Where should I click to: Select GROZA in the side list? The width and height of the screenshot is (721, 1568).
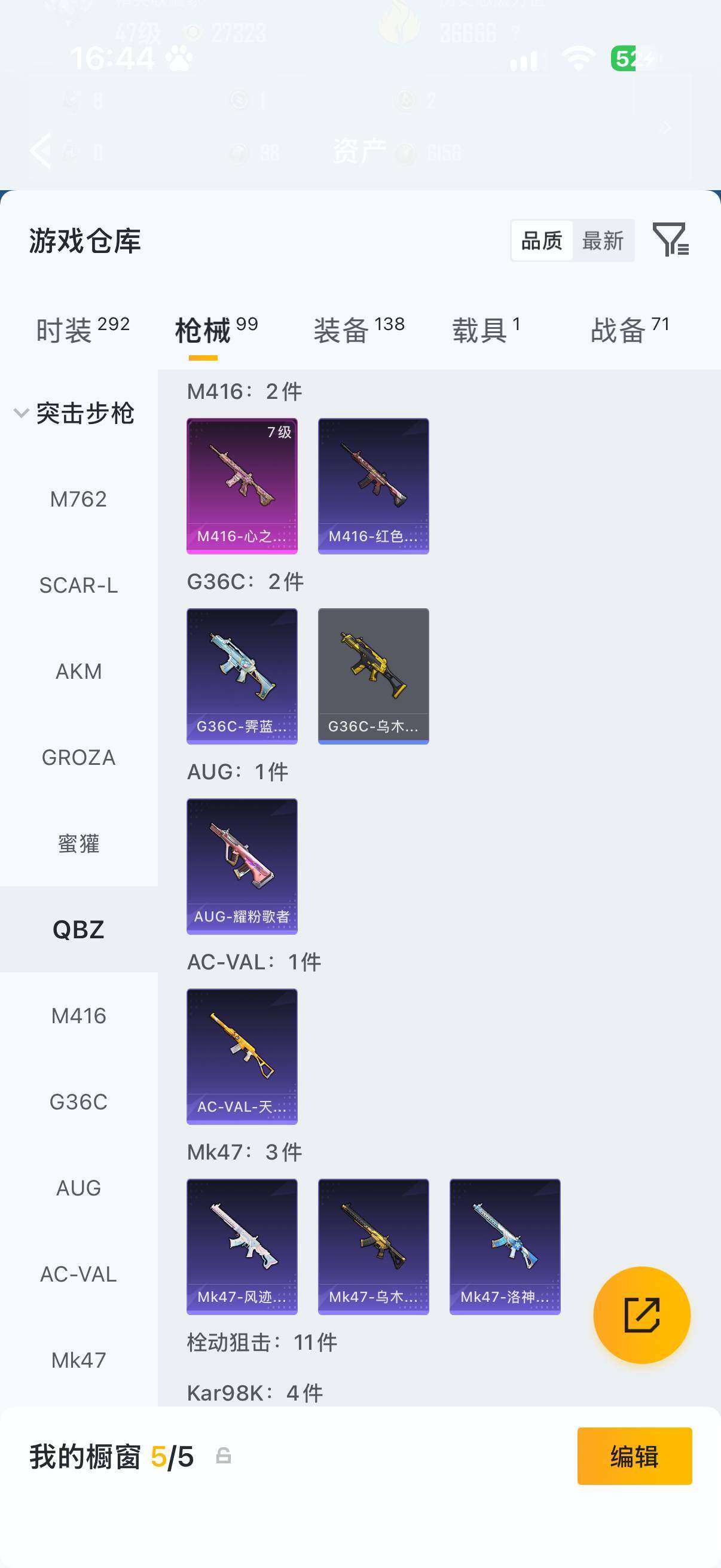78,758
